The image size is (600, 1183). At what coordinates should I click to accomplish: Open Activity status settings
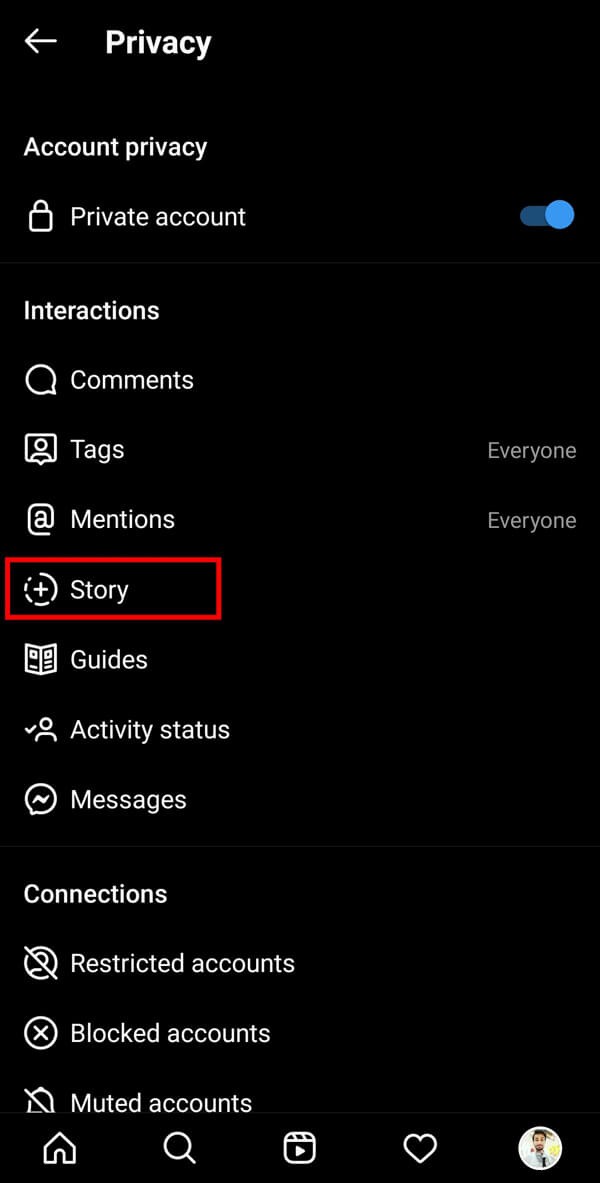[x=149, y=730]
